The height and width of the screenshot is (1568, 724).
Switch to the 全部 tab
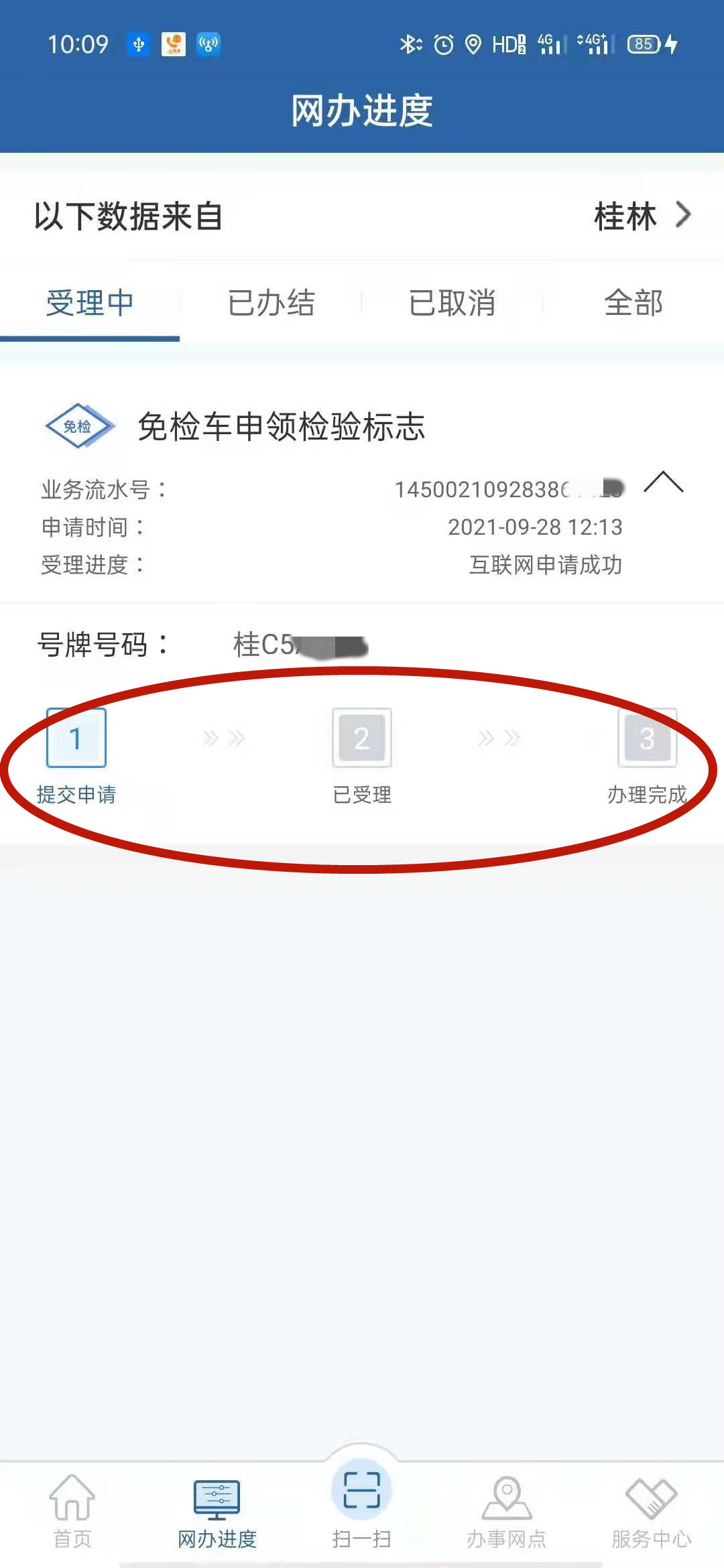[633, 303]
